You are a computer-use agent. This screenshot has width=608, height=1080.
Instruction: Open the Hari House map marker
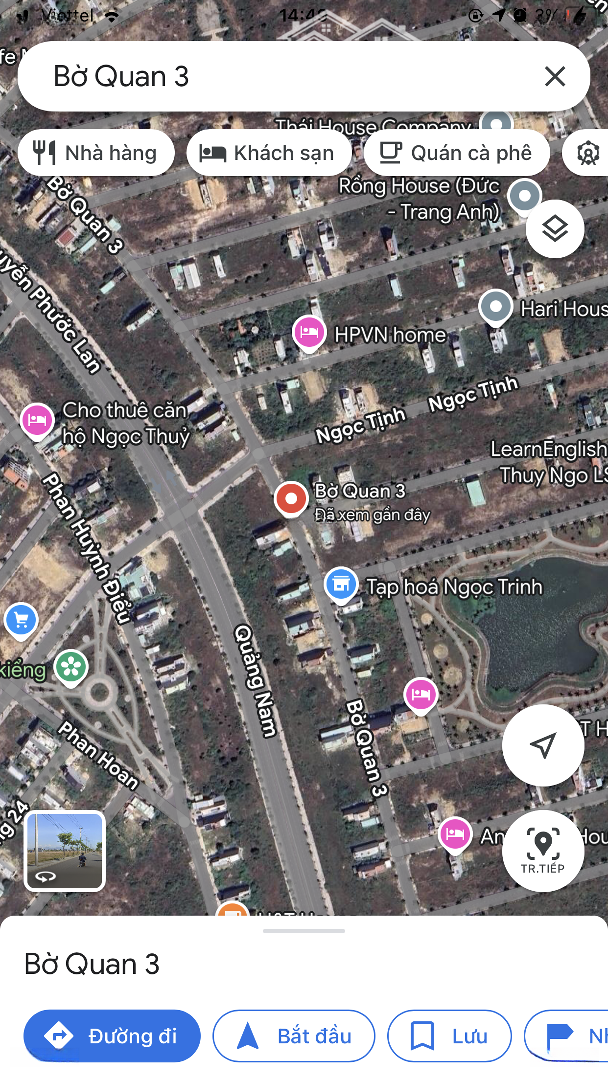pos(496,307)
